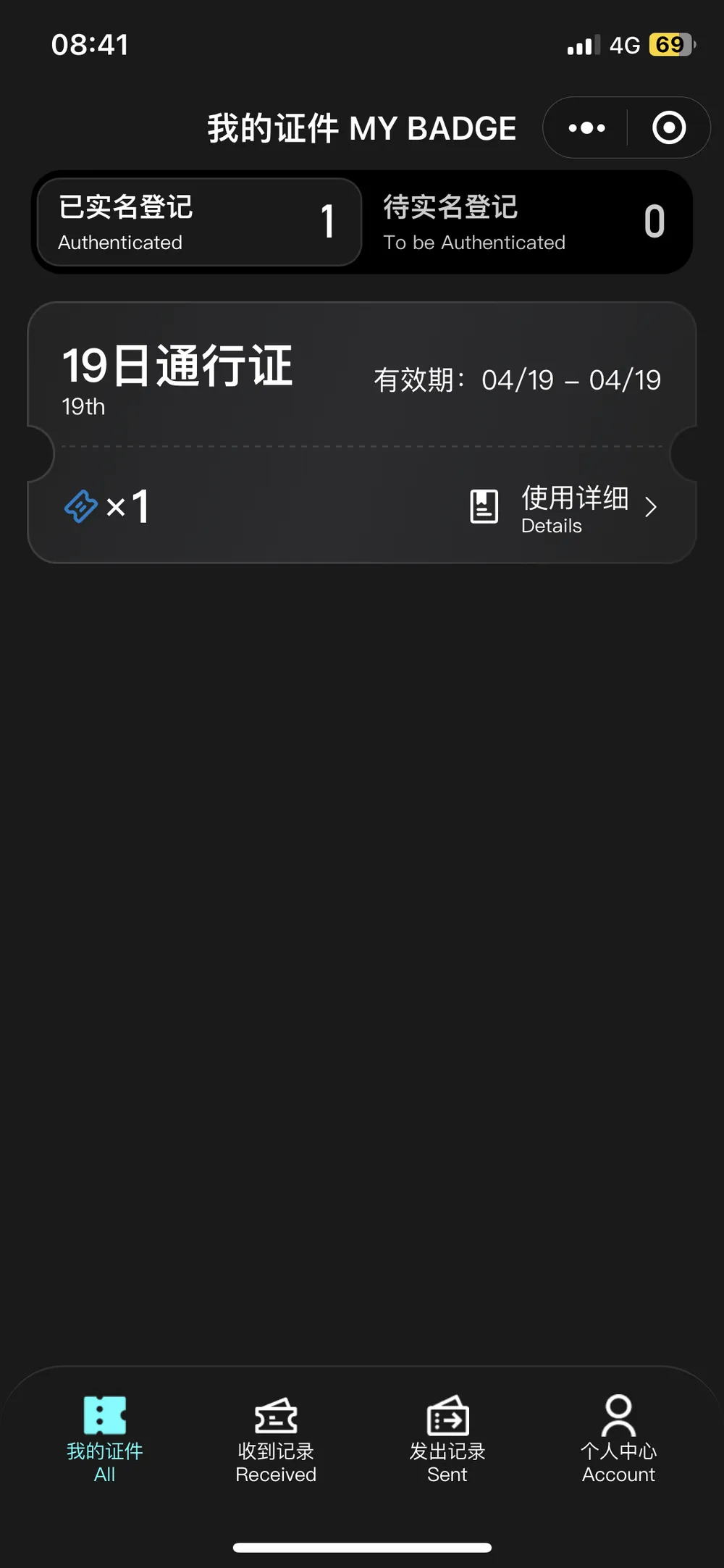Close the mini program with the circle icon
The image size is (724, 1568).
668,128
